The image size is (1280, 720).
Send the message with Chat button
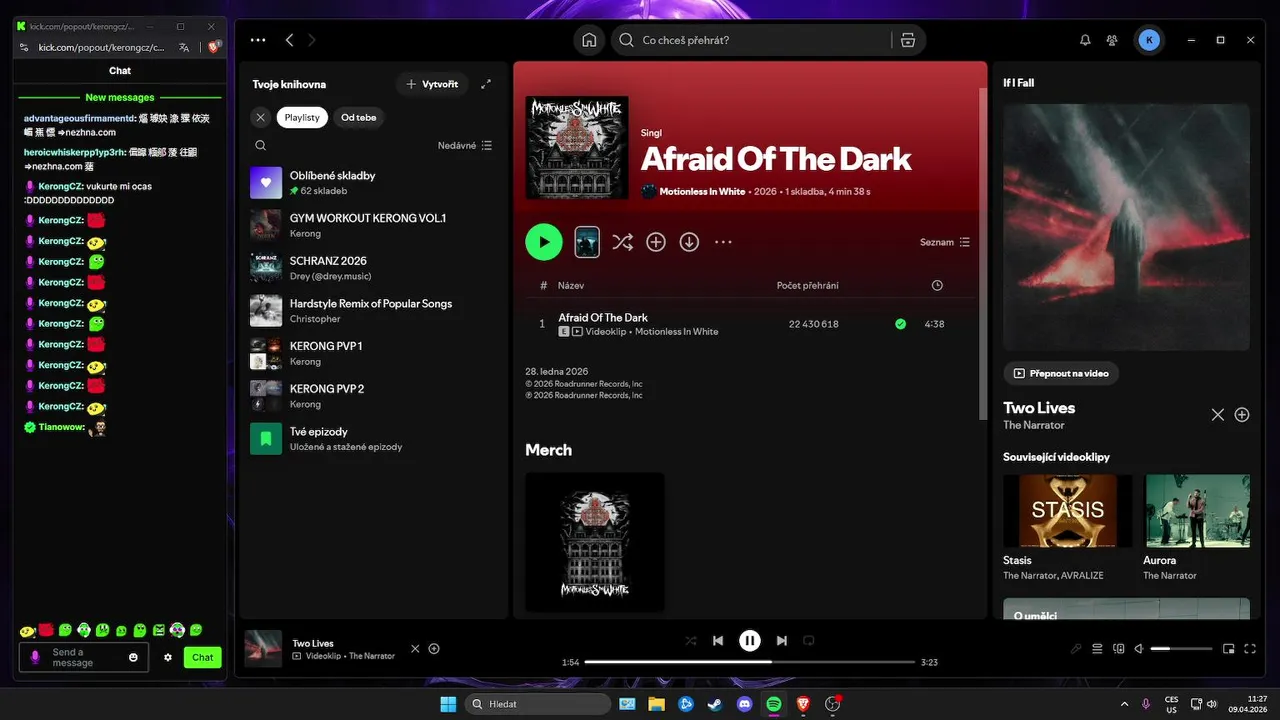point(202,657)
